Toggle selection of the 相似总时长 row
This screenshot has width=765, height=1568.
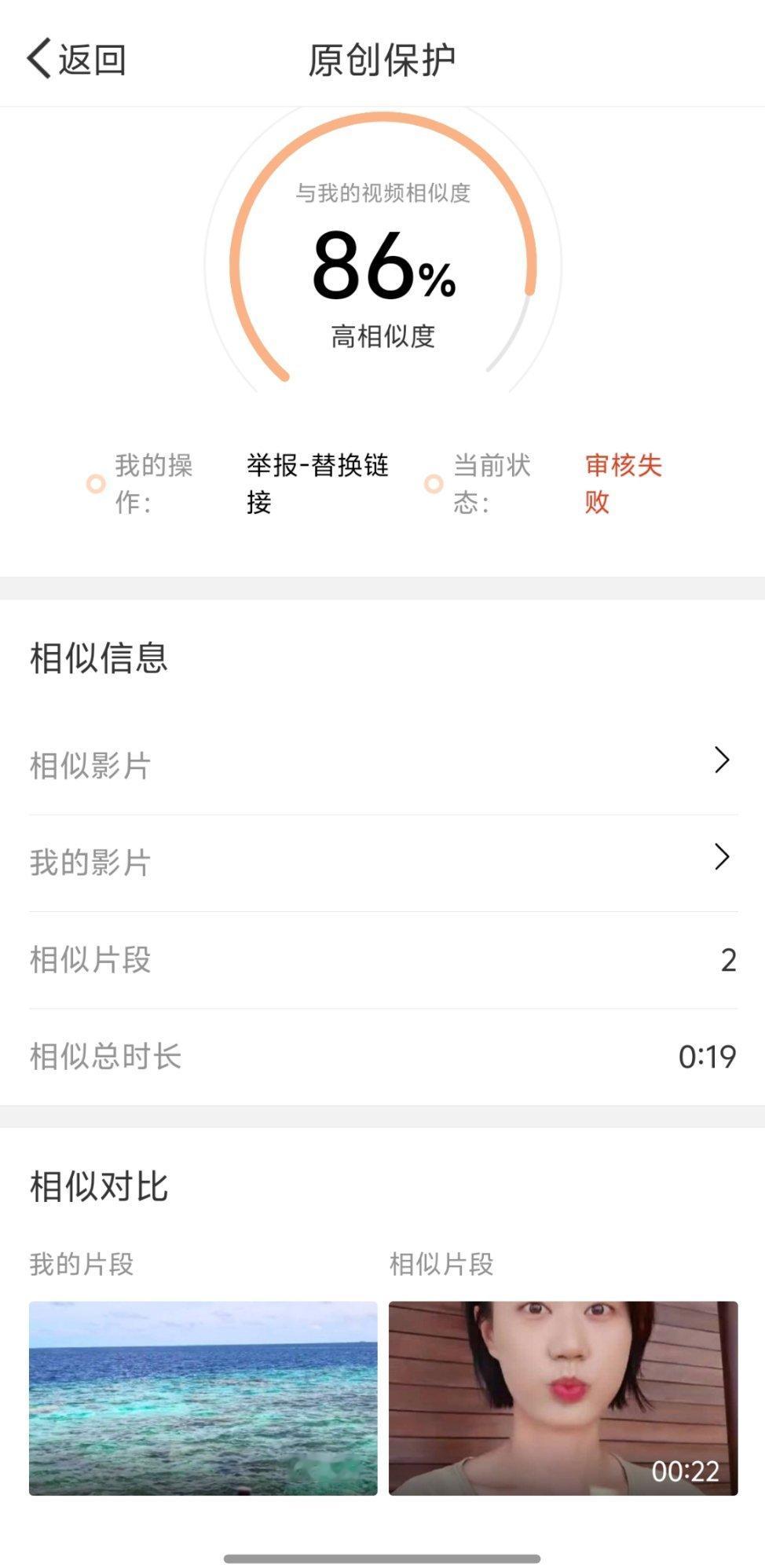coord(382,1057)
